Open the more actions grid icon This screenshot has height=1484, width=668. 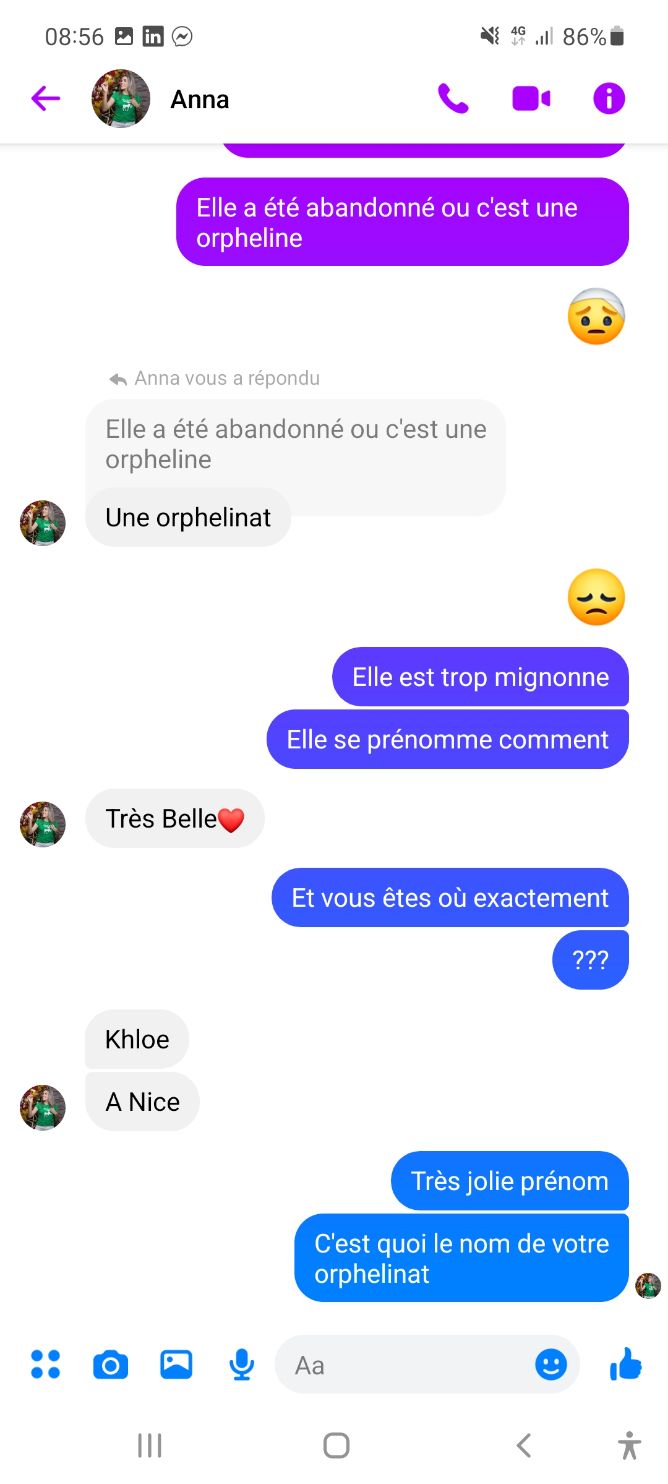(x=45, y=1364)
